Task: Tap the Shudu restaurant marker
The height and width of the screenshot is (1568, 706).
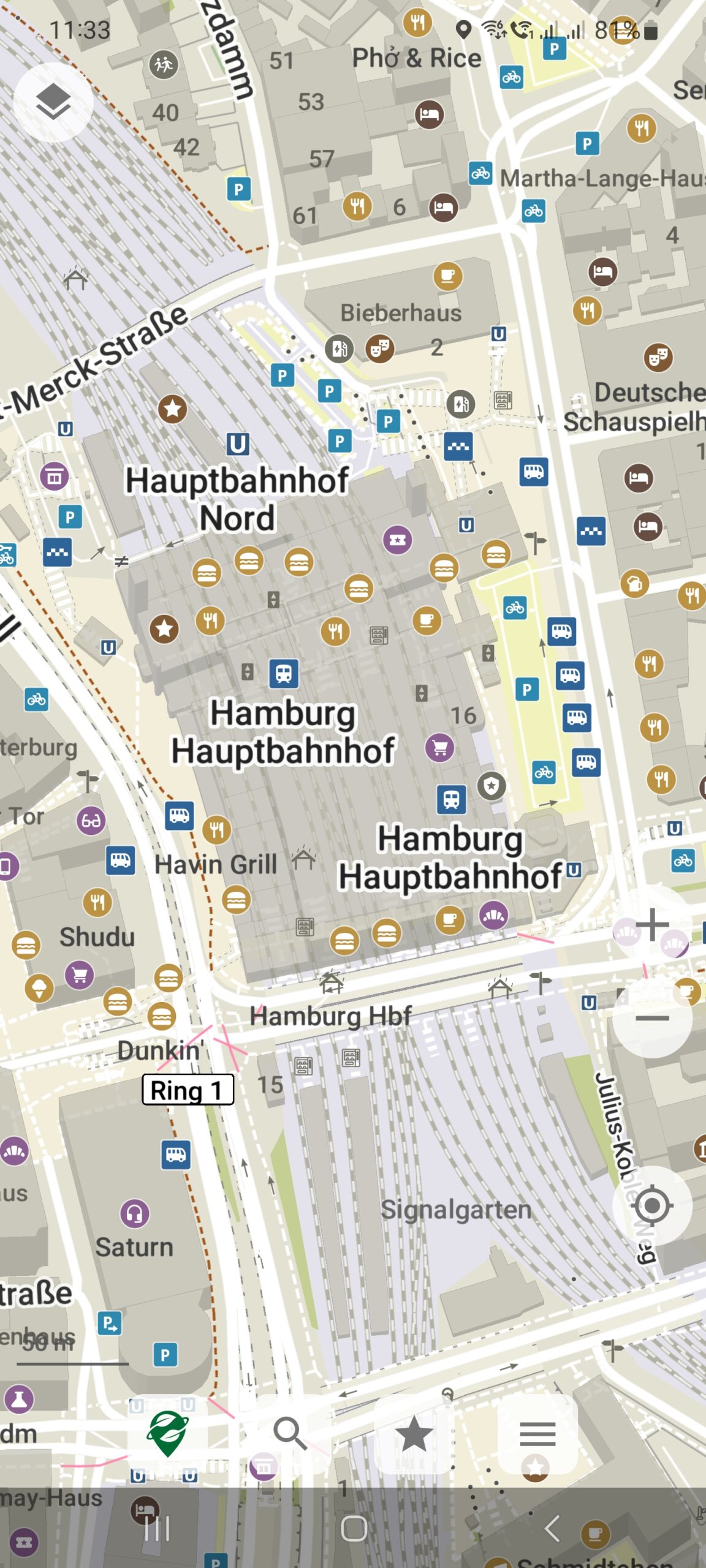Action: [x=97, y=902]
